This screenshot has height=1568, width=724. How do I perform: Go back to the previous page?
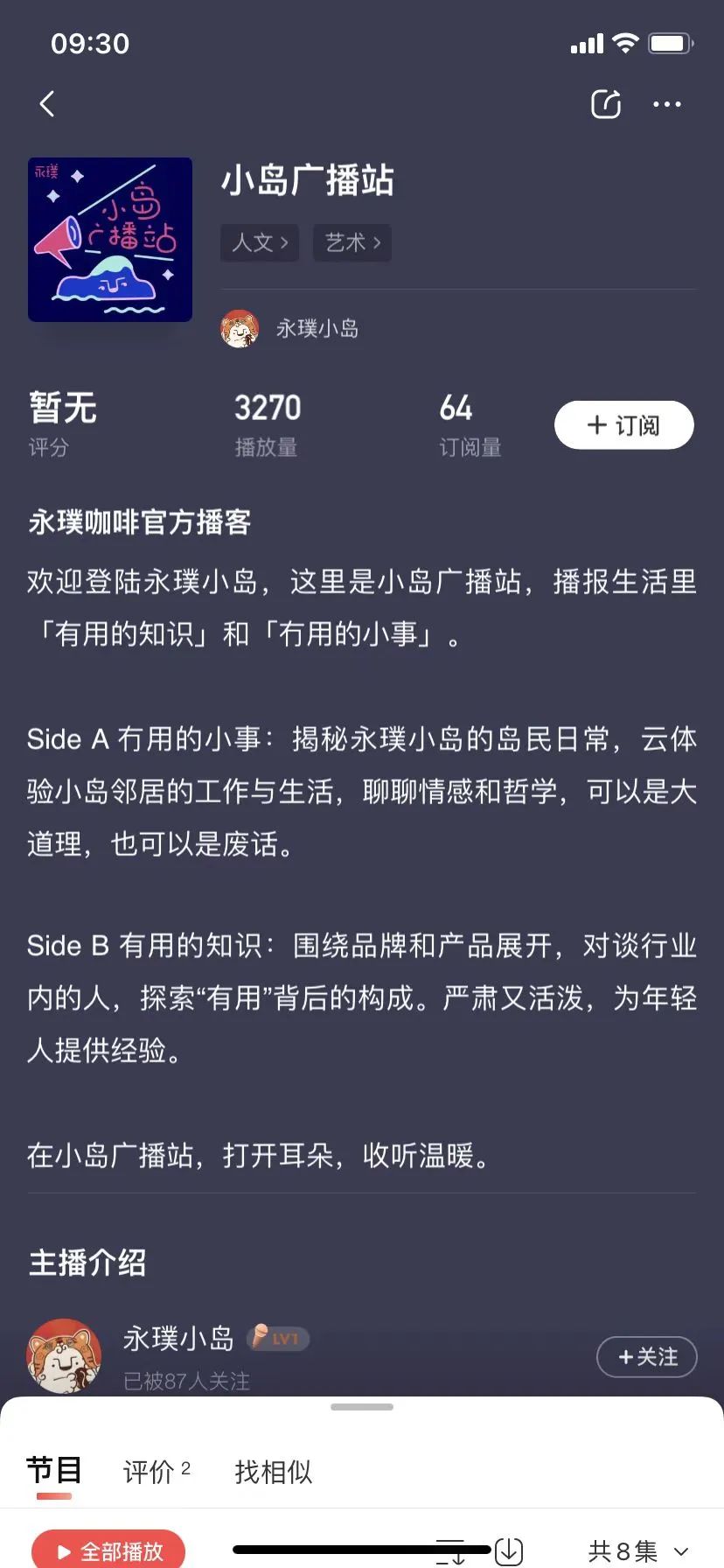[48, 104]
